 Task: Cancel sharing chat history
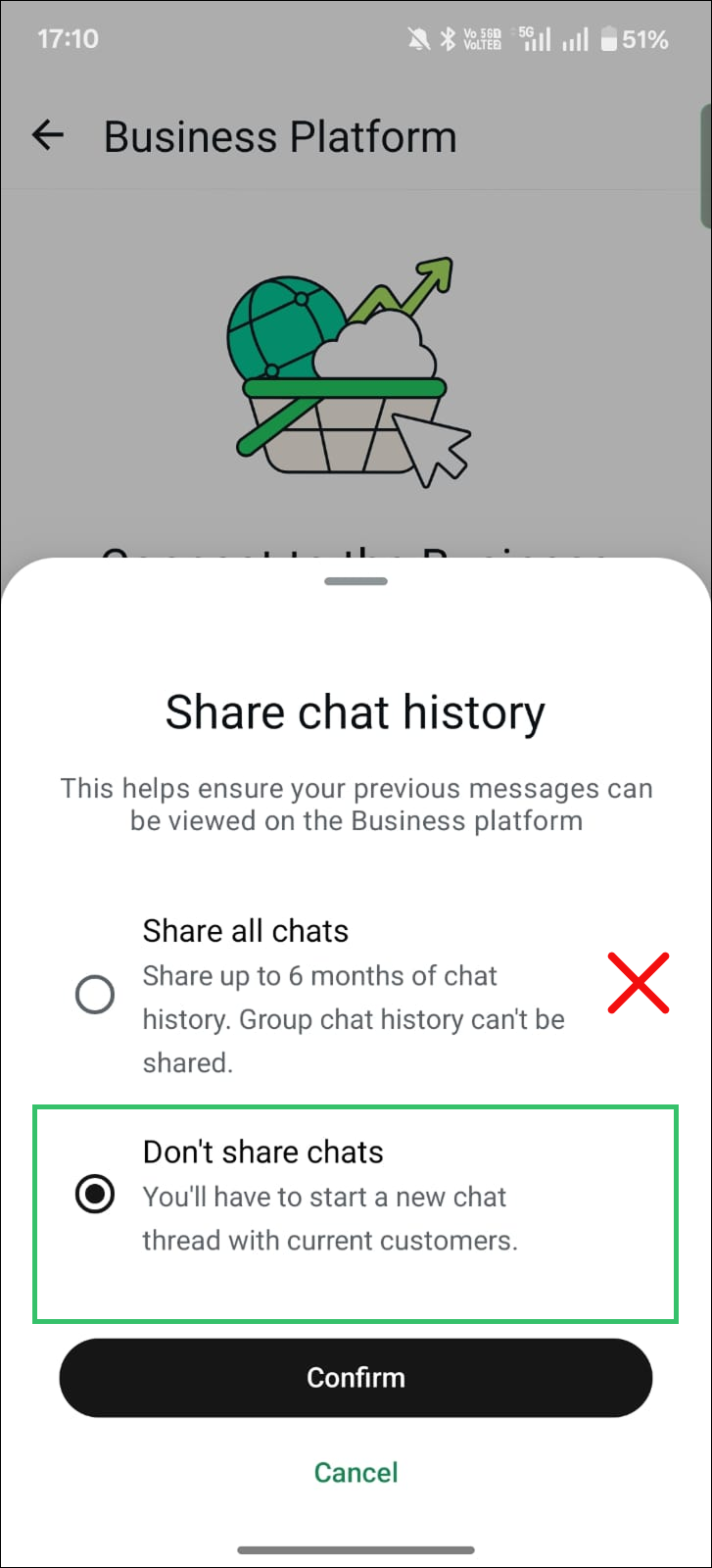pyautogui.click(x=356, y=1472)
